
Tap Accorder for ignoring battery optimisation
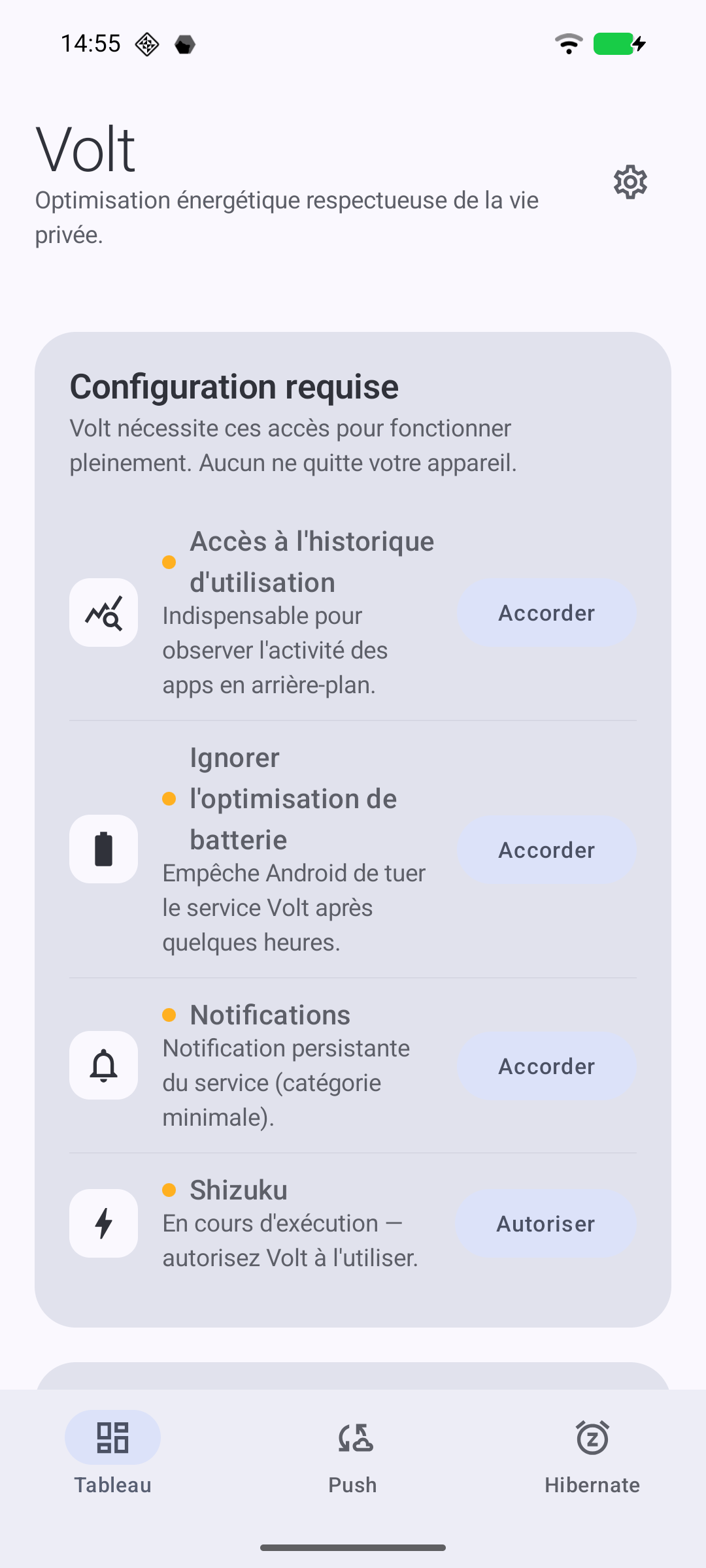point(546,849)
